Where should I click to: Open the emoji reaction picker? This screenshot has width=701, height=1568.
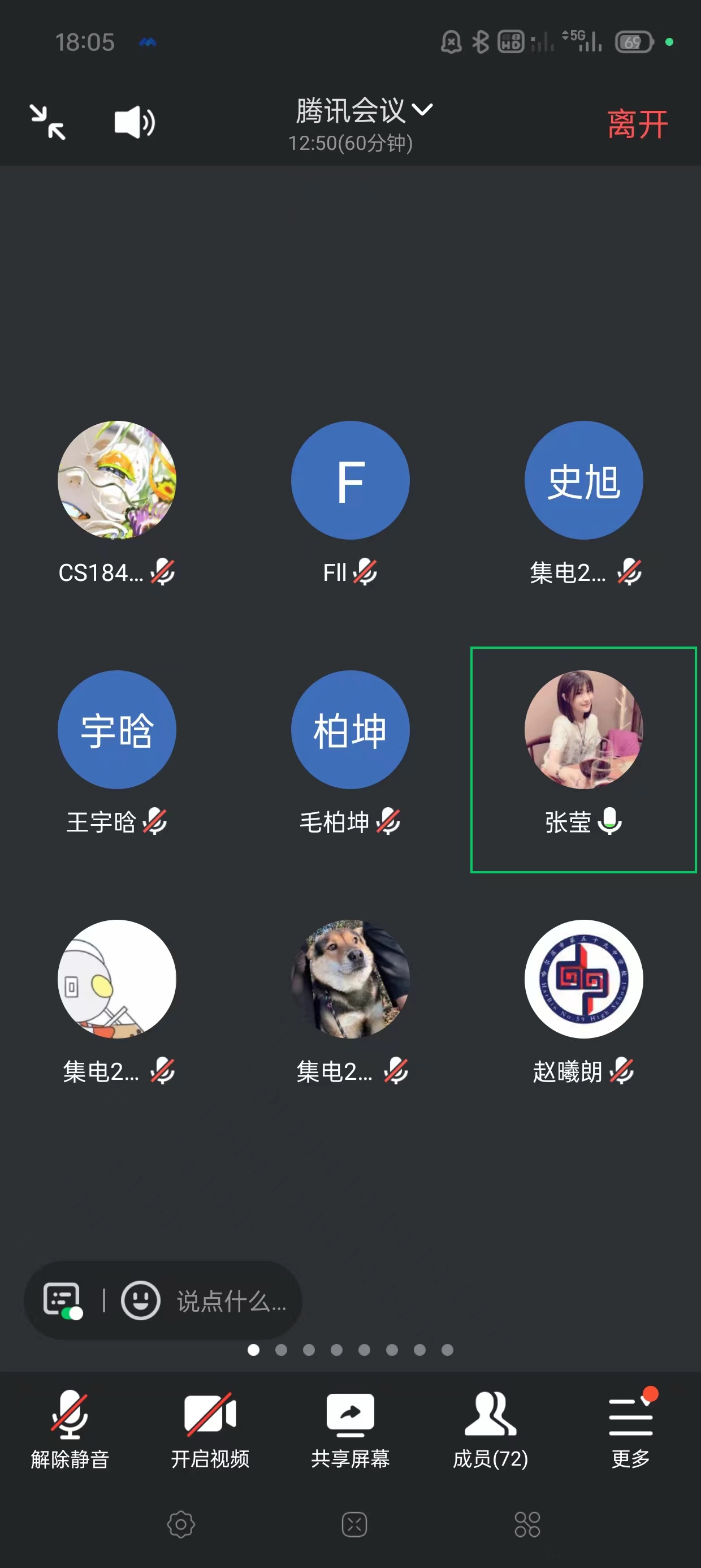click(x=141, y=1301)
